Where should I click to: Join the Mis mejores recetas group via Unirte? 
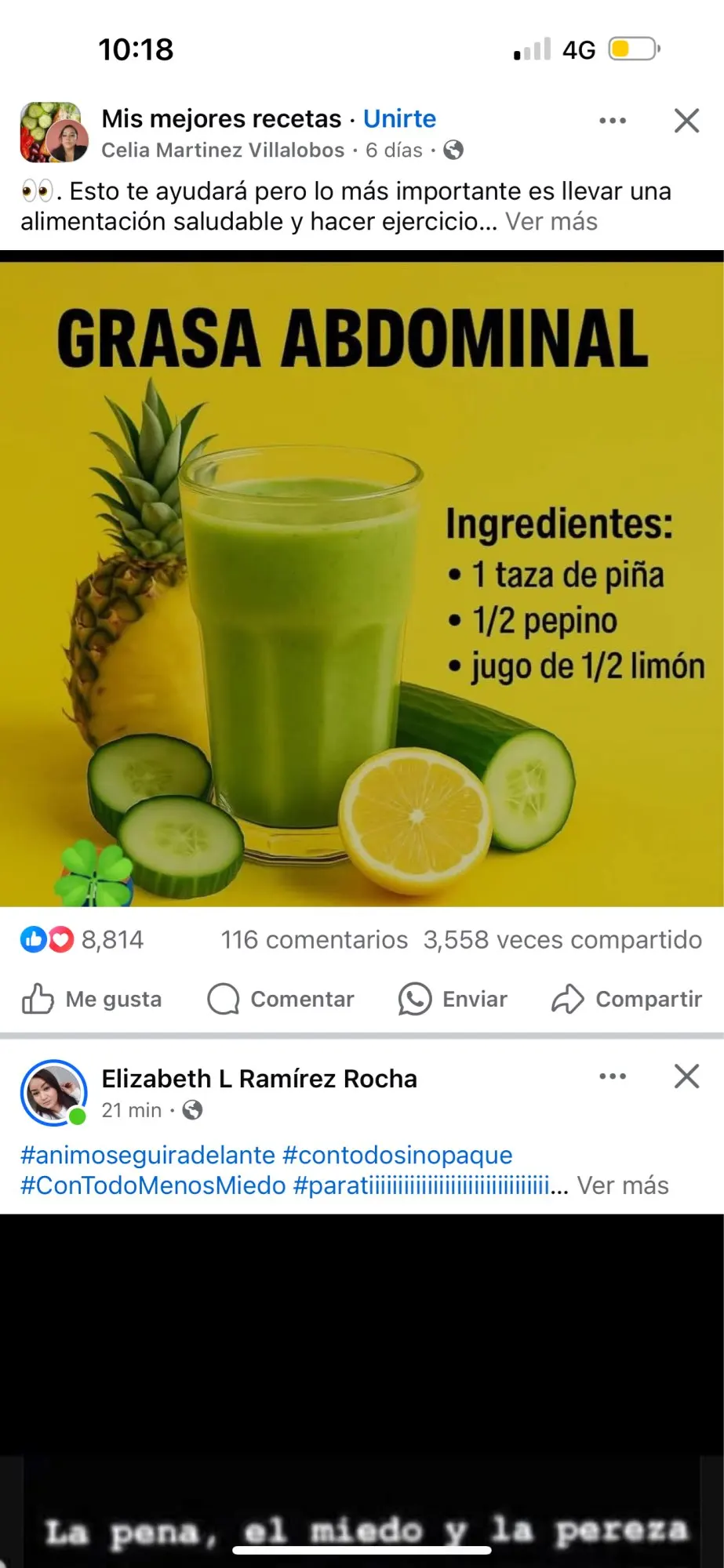click(x=399, y=118)
